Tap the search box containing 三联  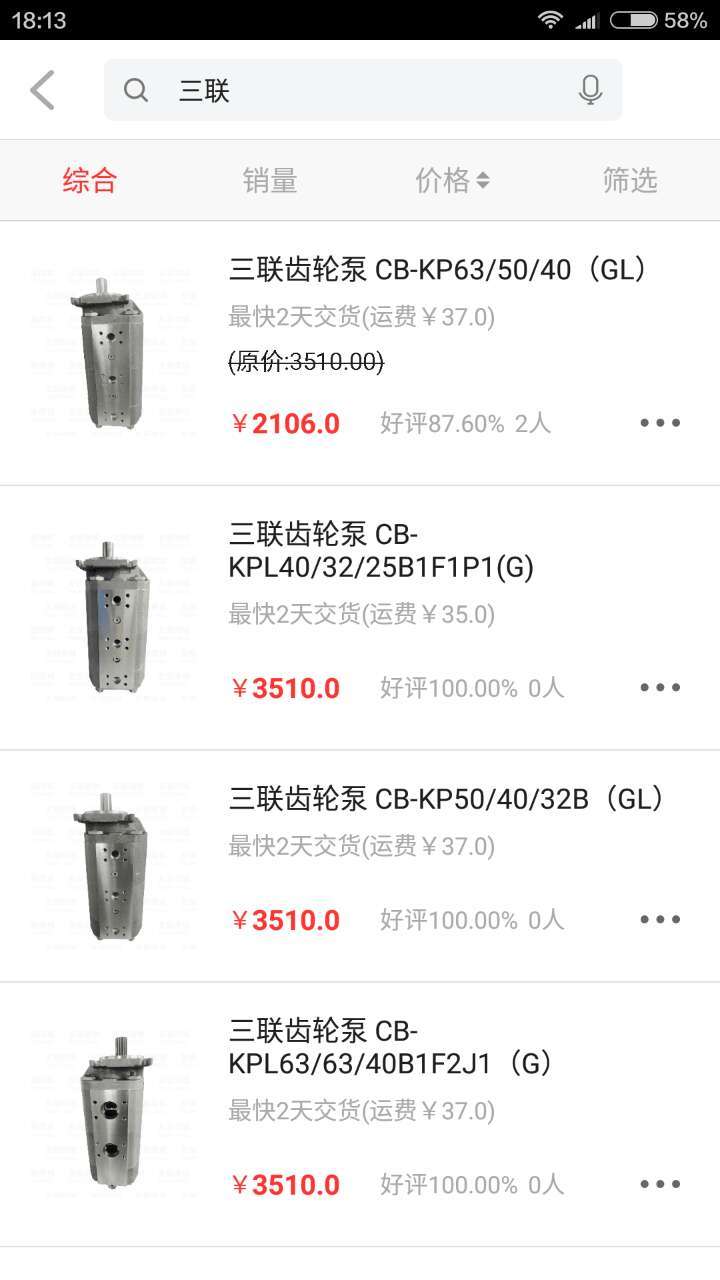(x=363, y=90)
